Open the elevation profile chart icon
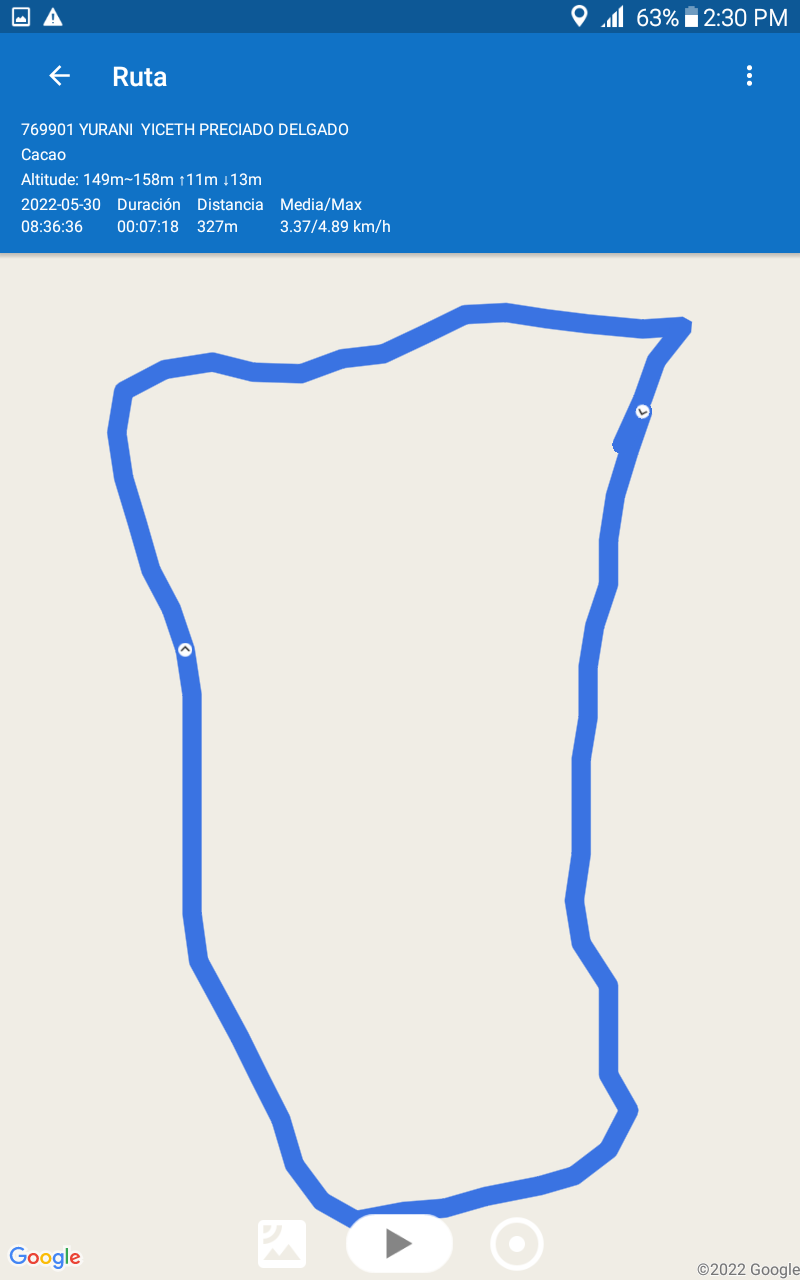Image resolution: width=800 pixels, height=1280 pixels. (282, 1244)
